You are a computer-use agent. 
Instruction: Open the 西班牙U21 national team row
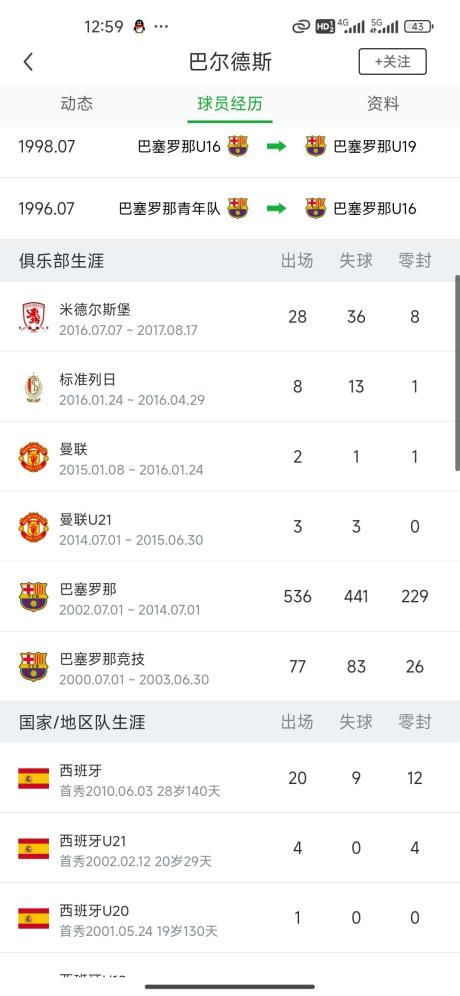pos(230,847)
